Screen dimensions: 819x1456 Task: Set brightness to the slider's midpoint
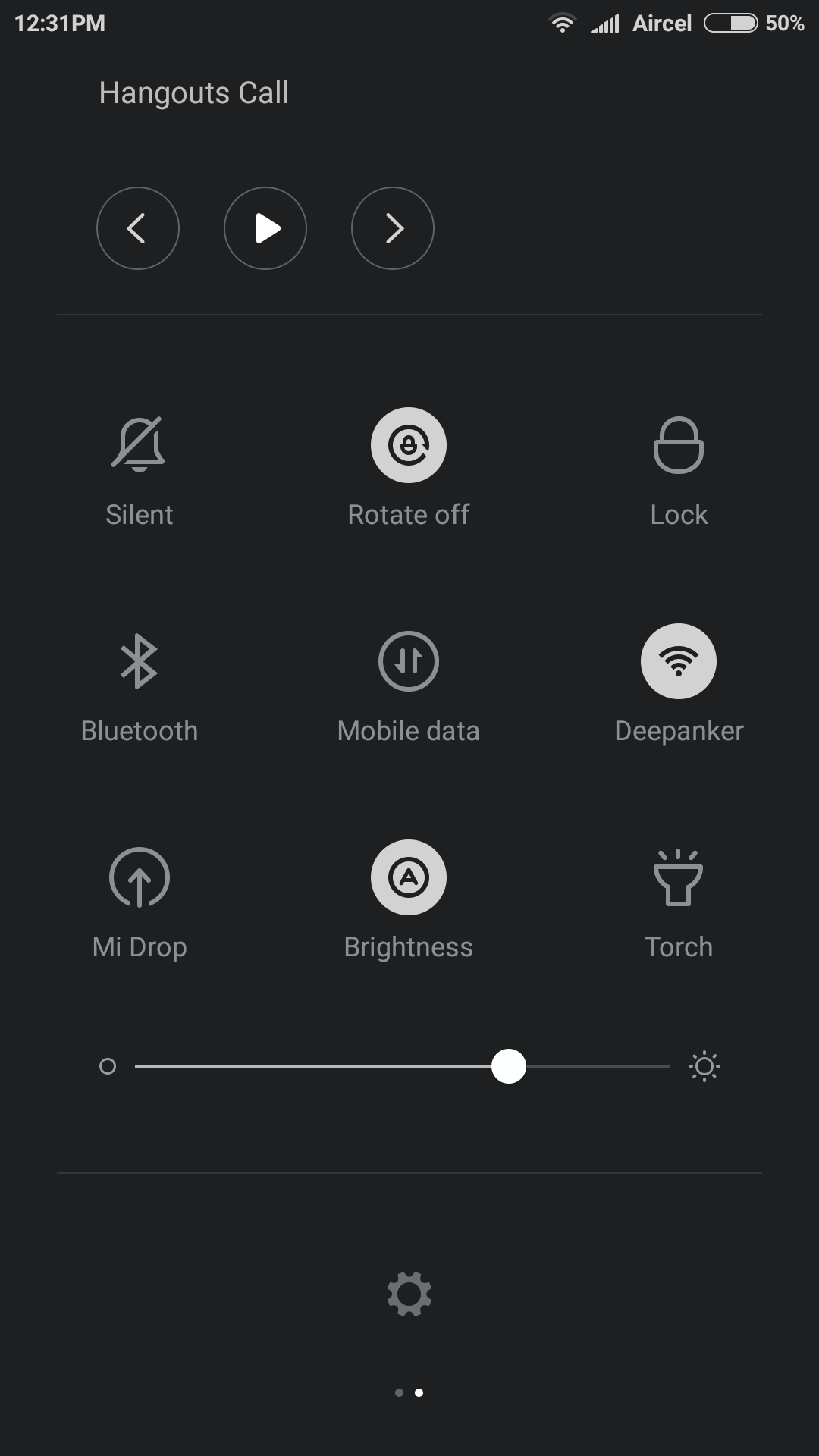403,1066
